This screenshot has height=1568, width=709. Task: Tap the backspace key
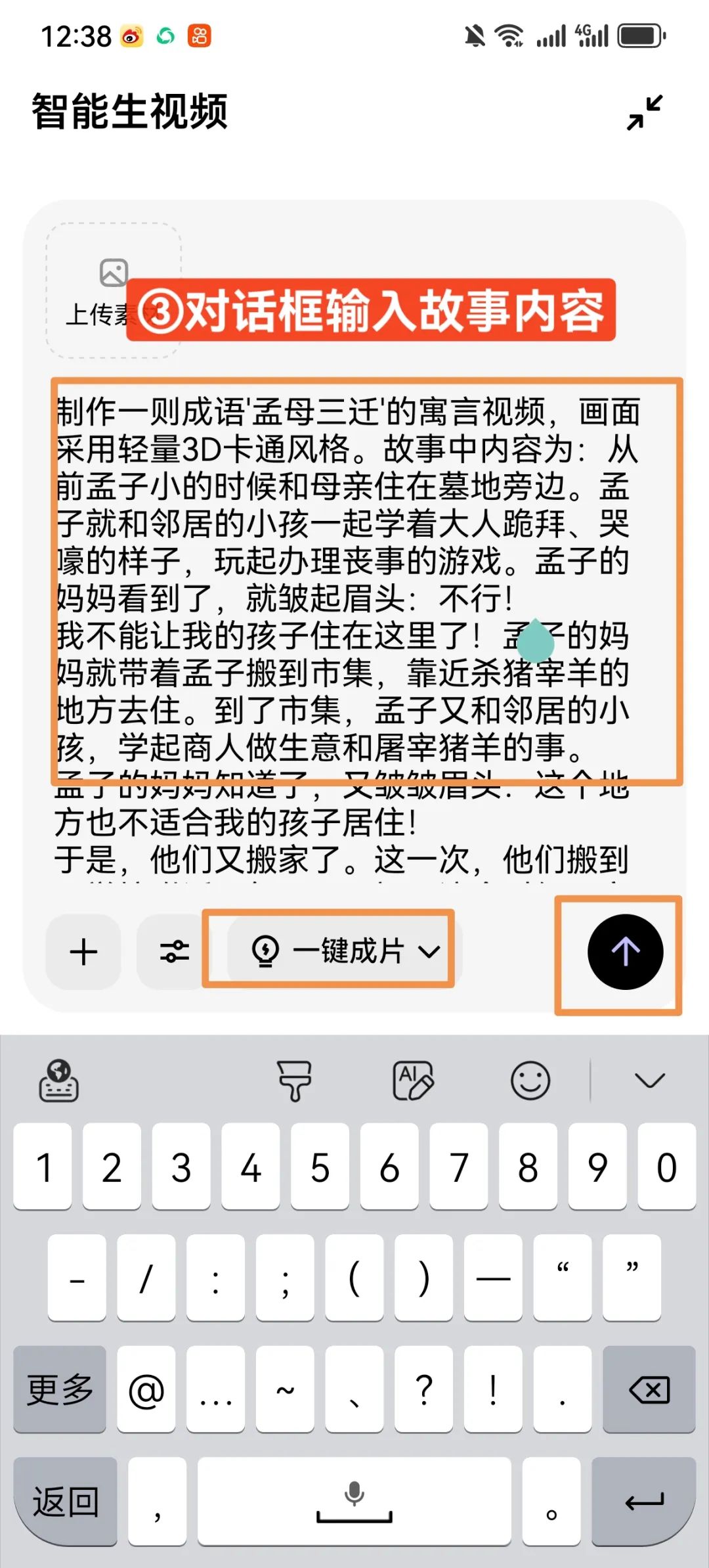(x=649, y=1389)
